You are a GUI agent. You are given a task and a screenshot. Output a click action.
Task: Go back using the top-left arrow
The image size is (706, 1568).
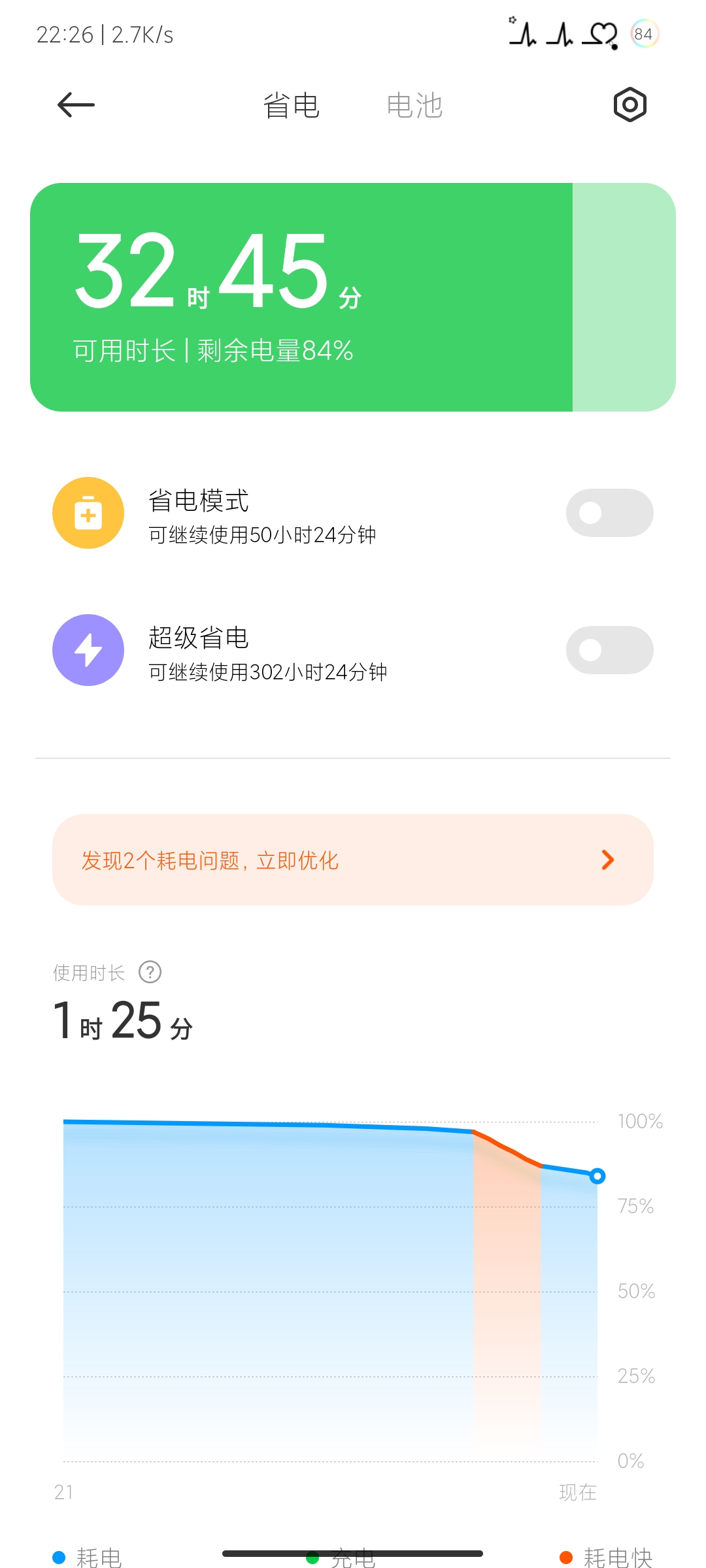point(76,105)
